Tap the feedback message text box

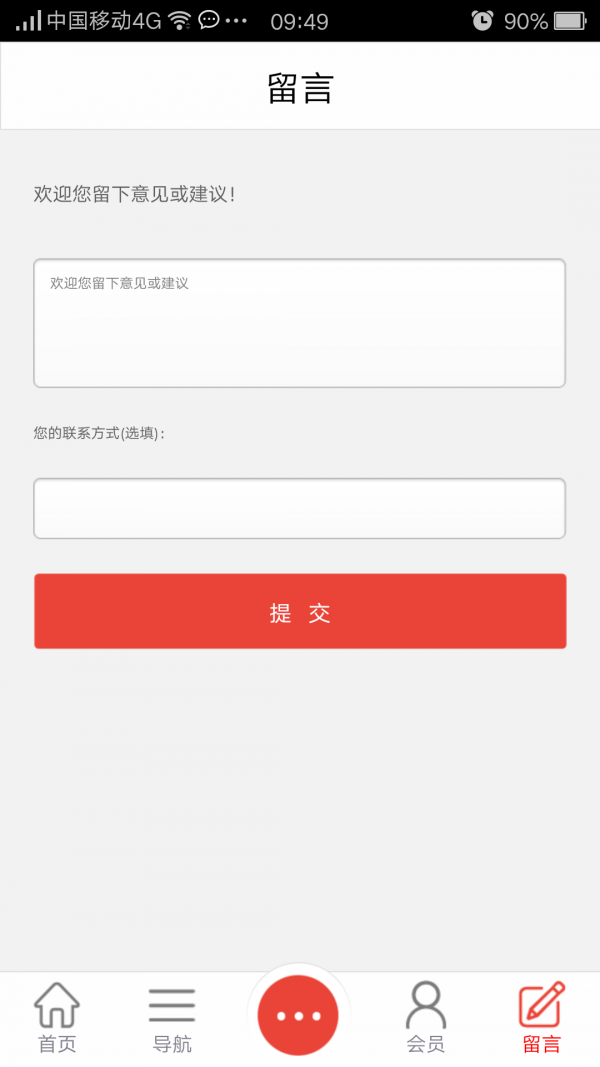[299, 323]
